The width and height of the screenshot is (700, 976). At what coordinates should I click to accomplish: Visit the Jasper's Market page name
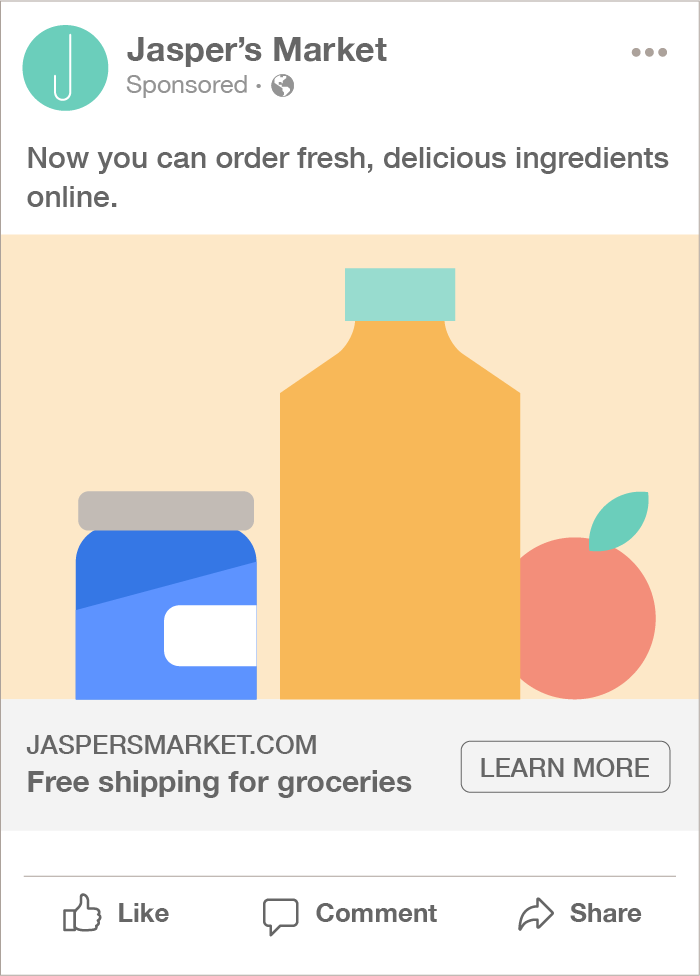(x=256, y=49)
